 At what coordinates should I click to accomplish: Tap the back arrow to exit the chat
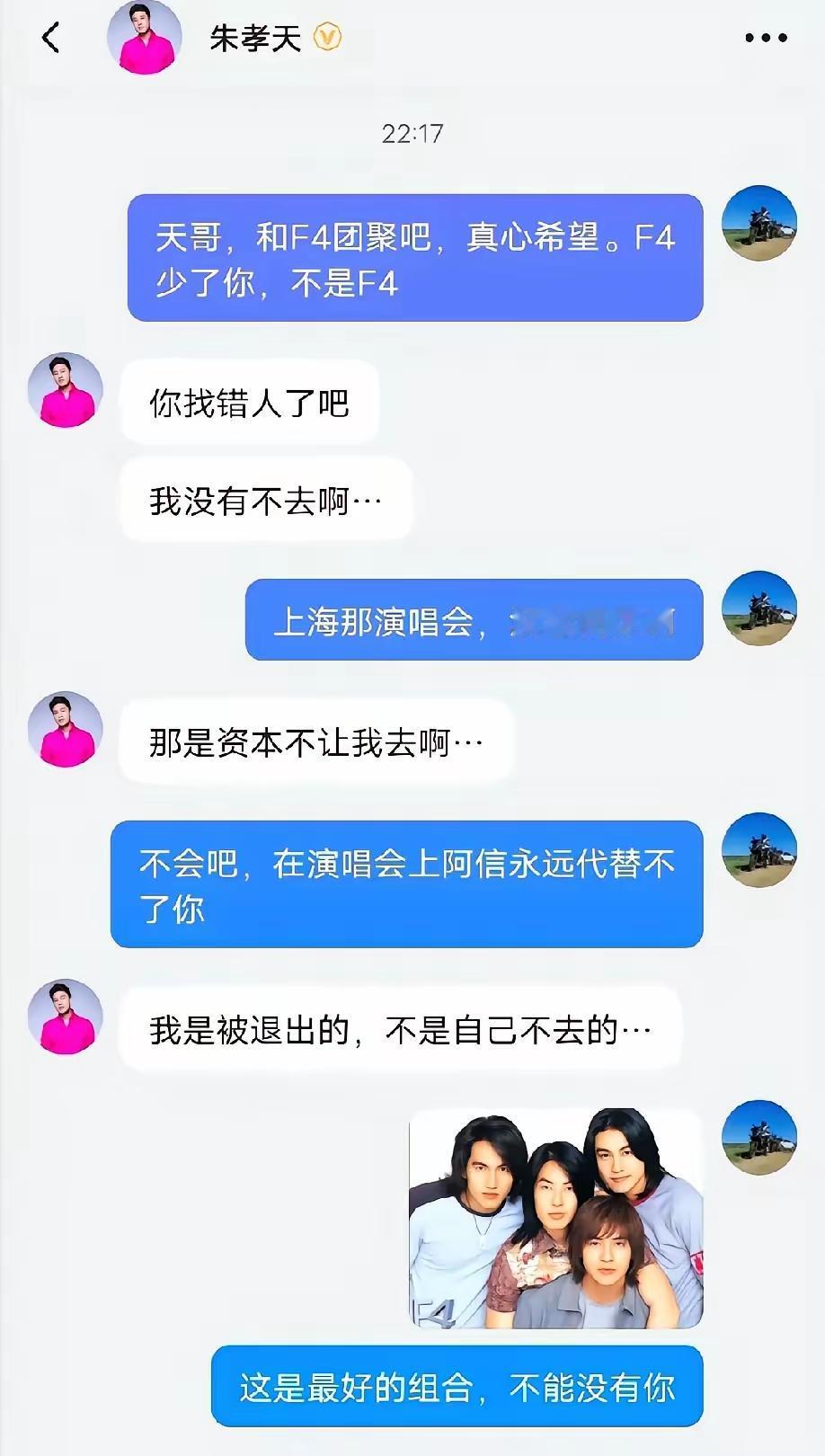tap(51, 37)
